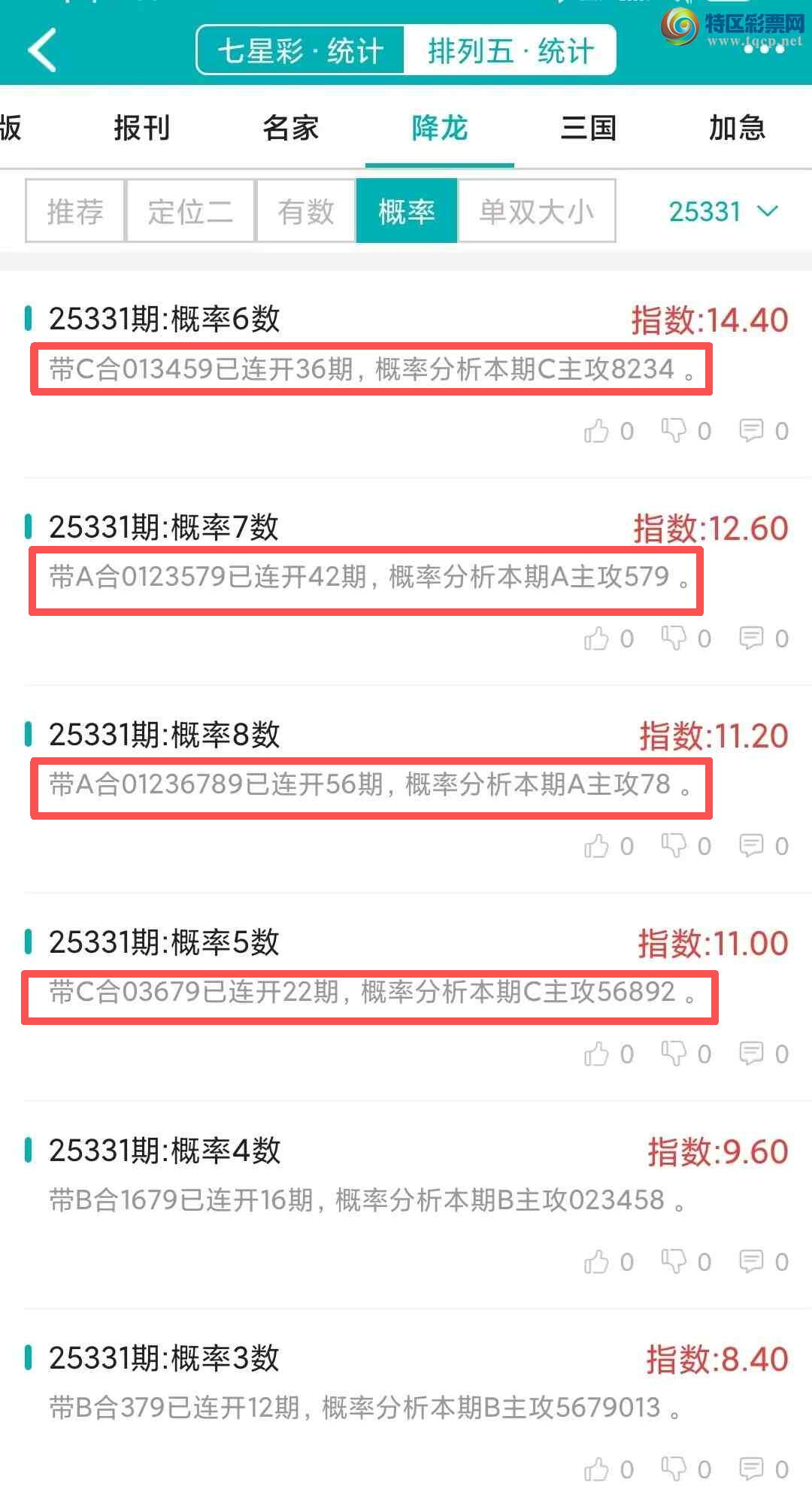Open the 25331 period dropdown
The width and height of the screenshot is (812, 1501).
pyautogui.click(x=724, y=211)
